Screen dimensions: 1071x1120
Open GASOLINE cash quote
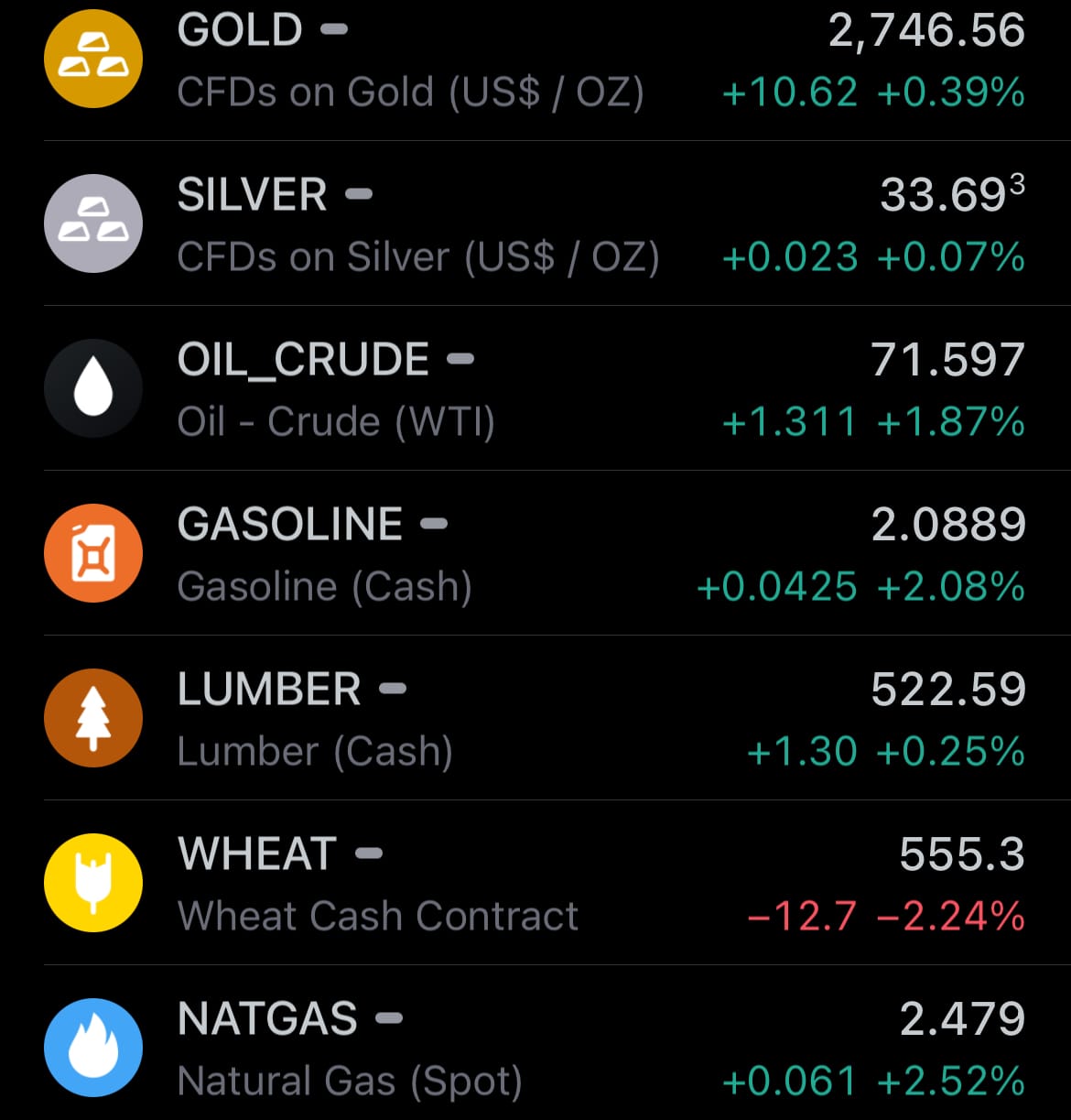click(x=535, y=554)
